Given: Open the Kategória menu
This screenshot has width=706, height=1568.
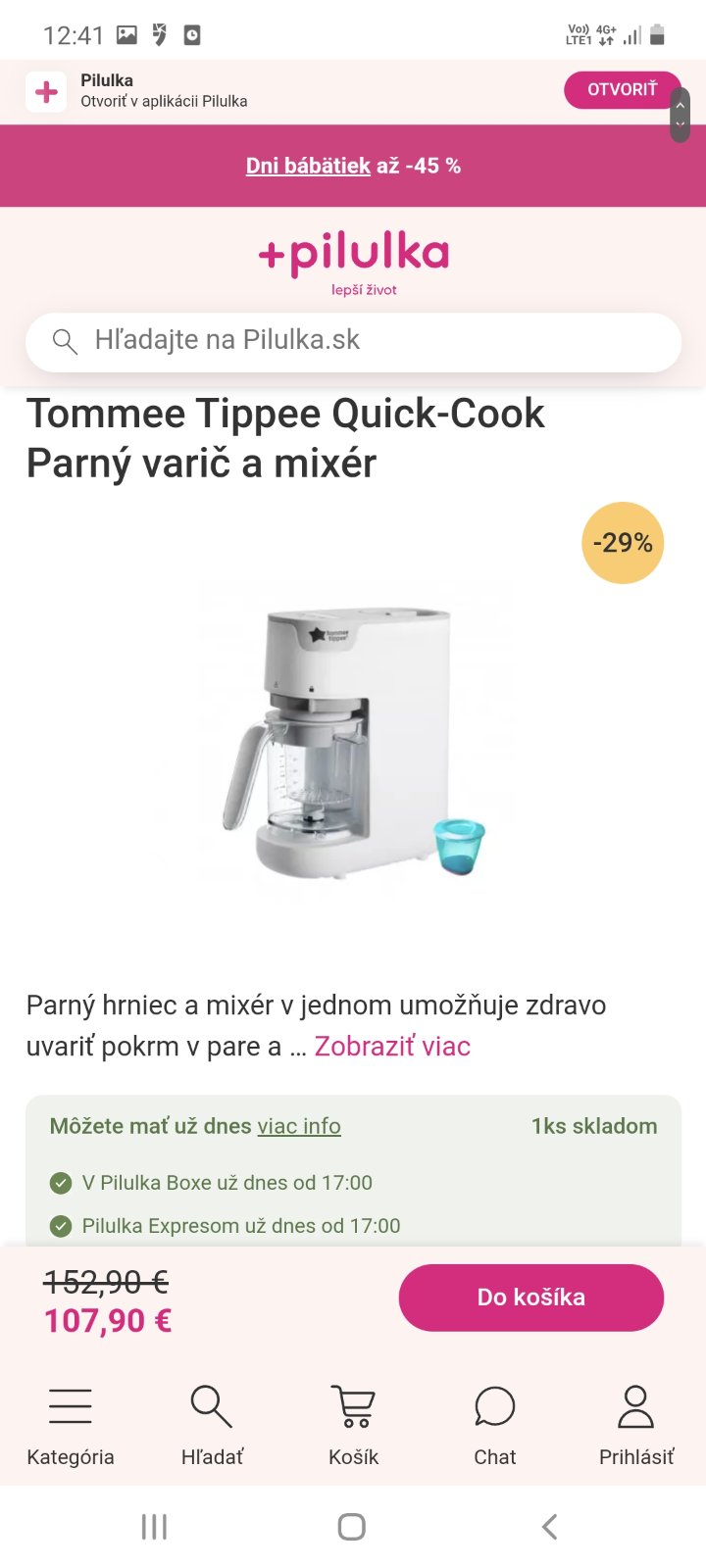Looking at the screenshot, I should coord(71,1425).
